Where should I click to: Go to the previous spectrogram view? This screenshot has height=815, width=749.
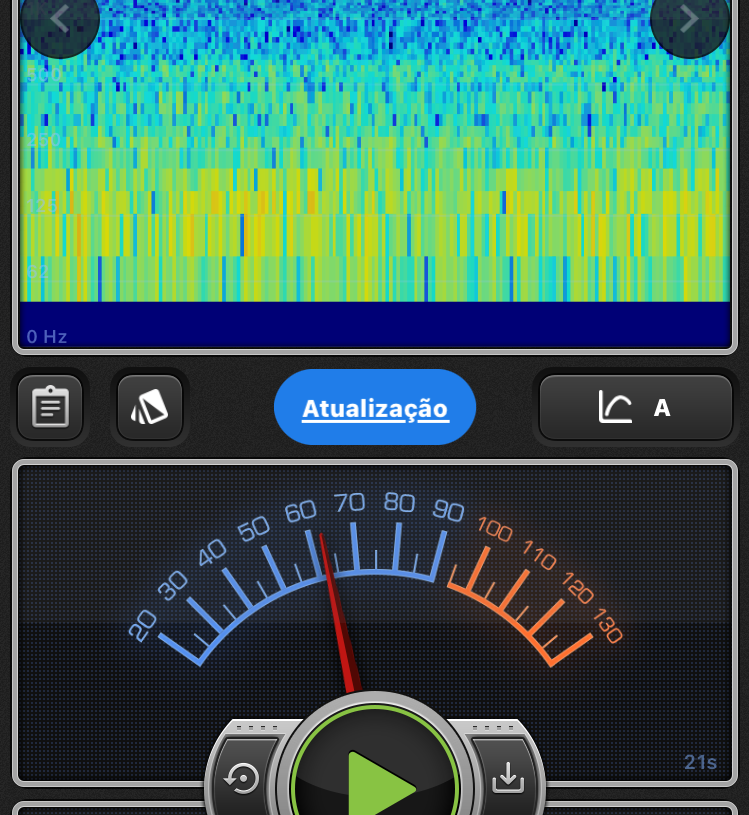[59, 19]
